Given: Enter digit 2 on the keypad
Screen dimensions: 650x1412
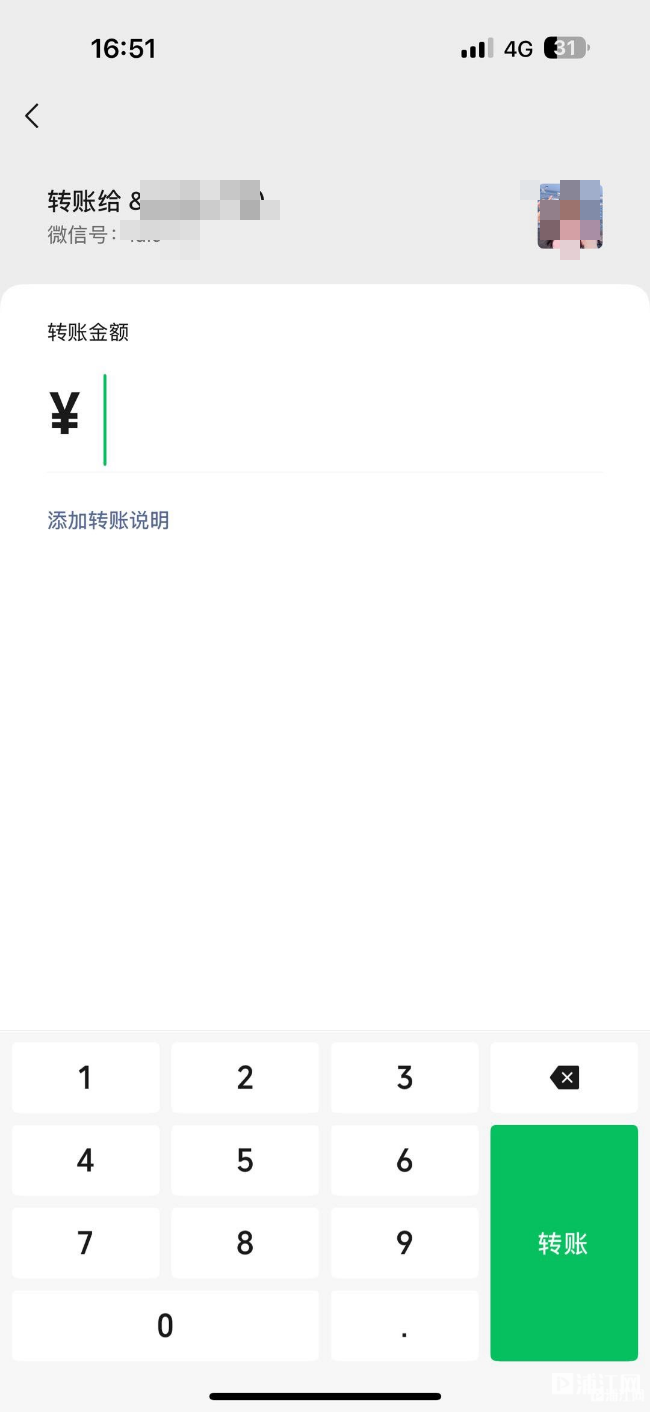Looking at the screenshot, I should [x=245, y=1078].
